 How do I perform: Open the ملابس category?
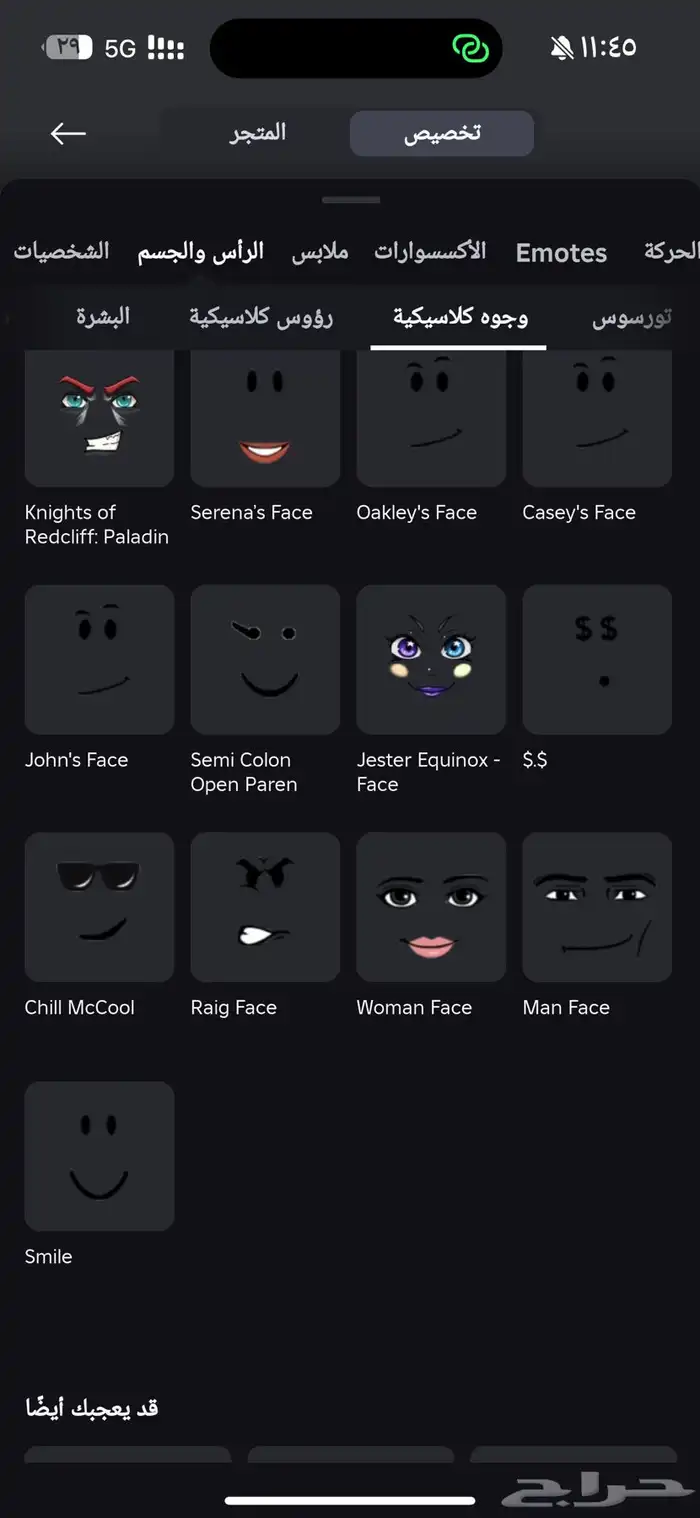coord(320,252)
